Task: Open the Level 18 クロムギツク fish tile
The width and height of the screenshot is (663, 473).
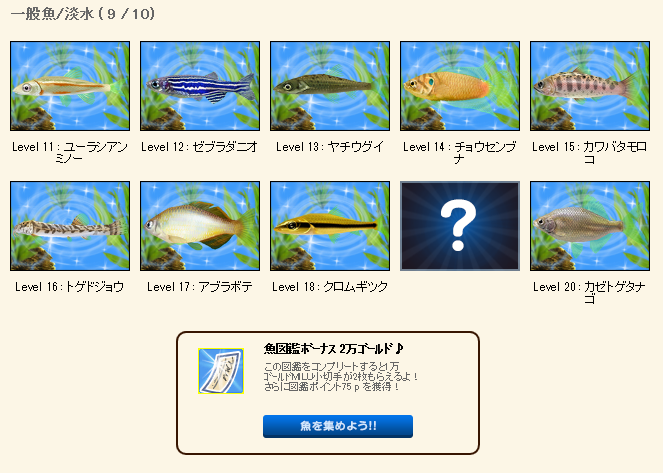Action: click(x=329, y=226)
